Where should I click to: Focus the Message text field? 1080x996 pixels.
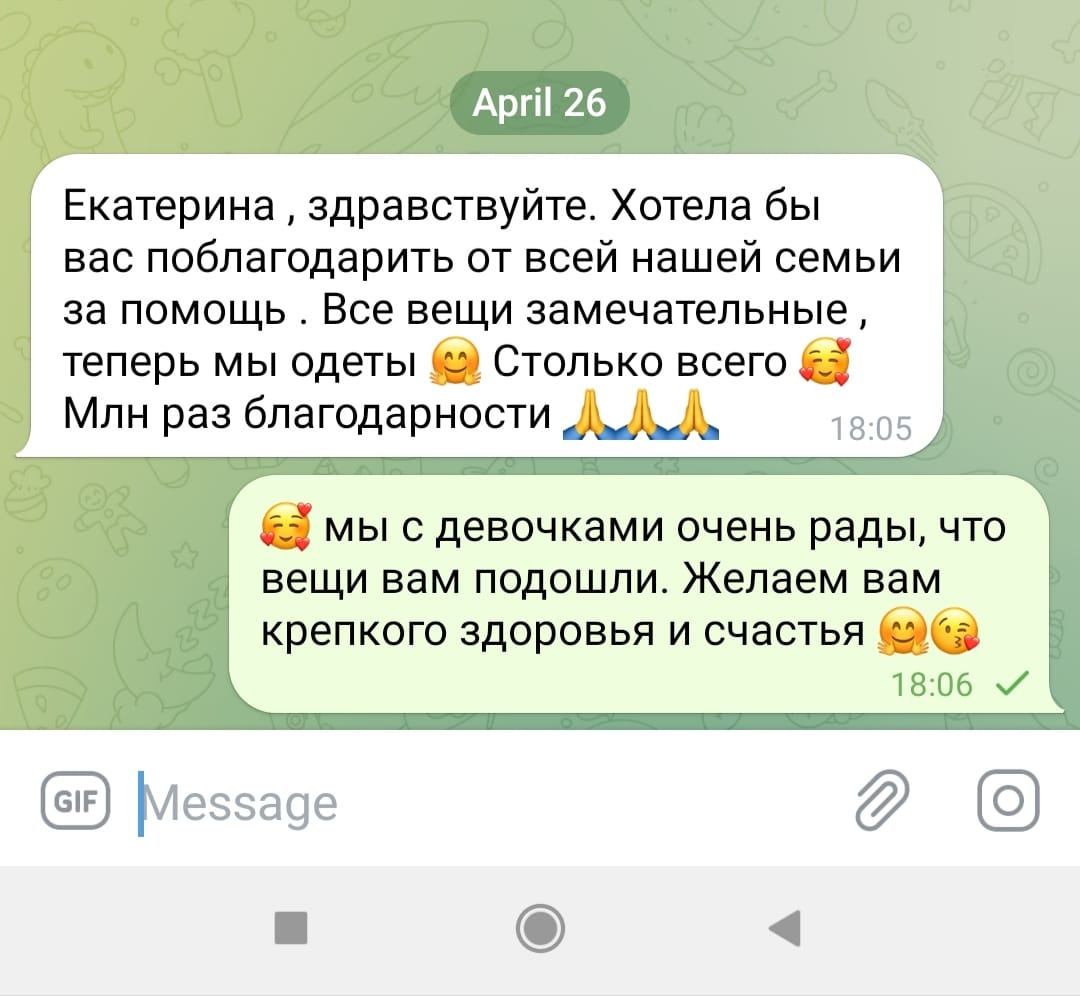point(450,802)
